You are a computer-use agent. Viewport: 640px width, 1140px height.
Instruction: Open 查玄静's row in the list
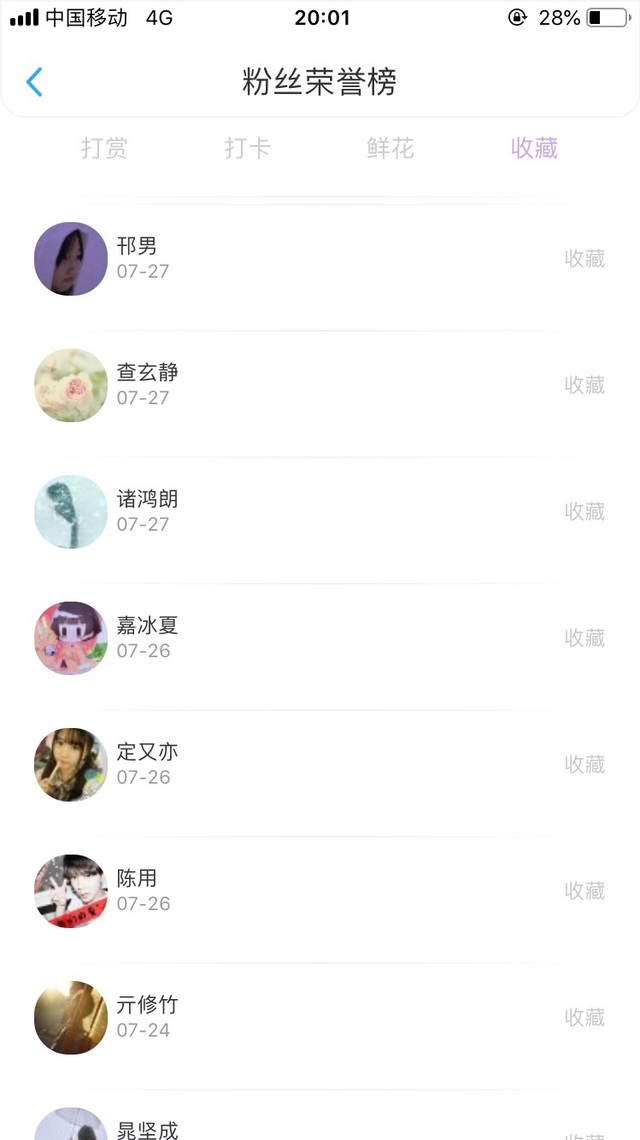(320, 385)
